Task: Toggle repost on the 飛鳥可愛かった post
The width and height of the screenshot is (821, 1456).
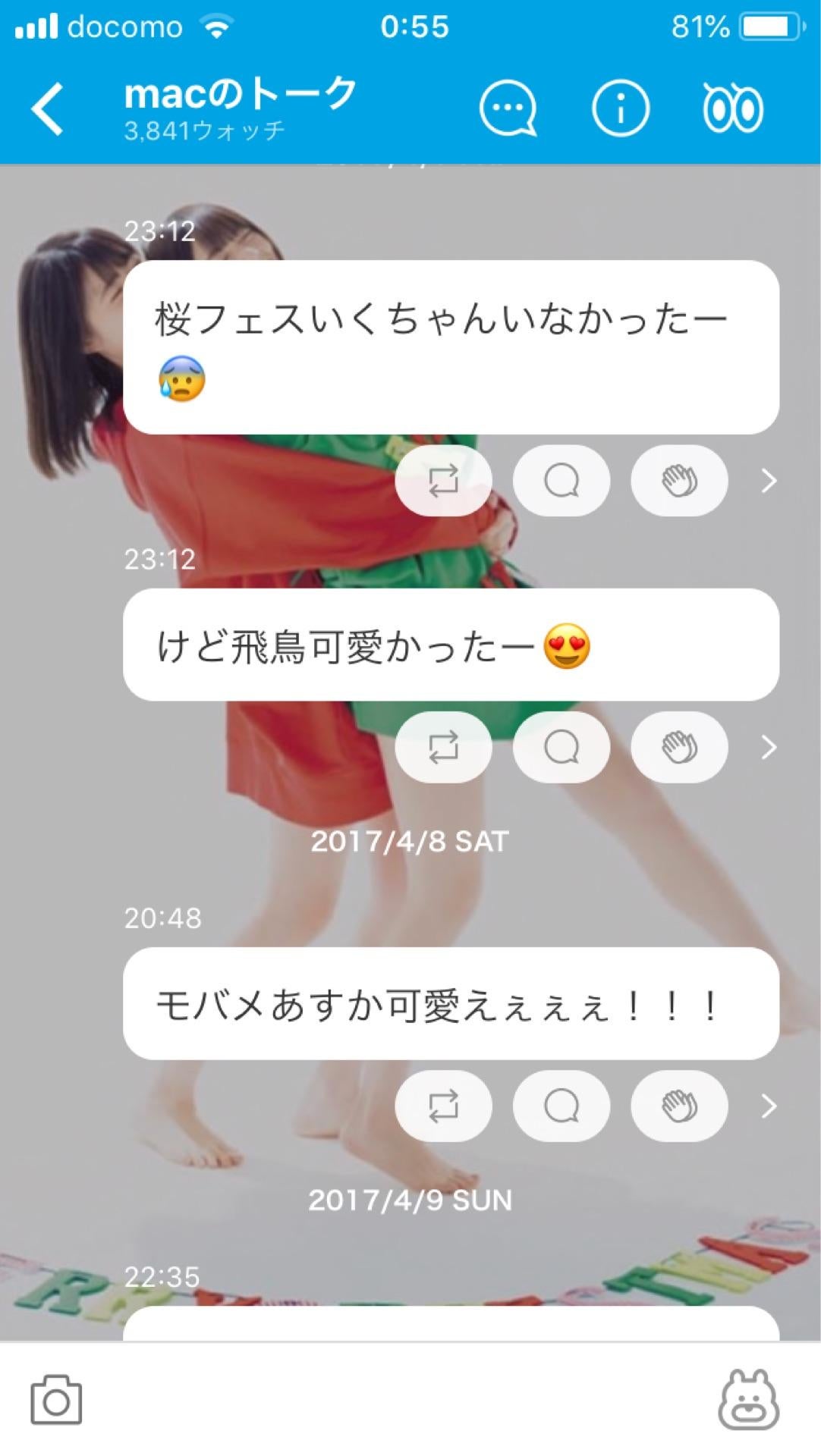Action: click(x=443, y=748)
